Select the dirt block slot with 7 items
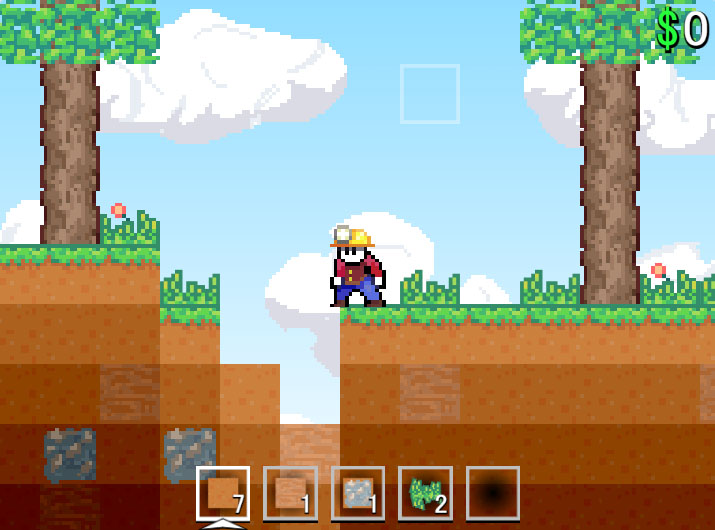The height and width of the screenshot is (530, 715). click(x=223, y=493)
